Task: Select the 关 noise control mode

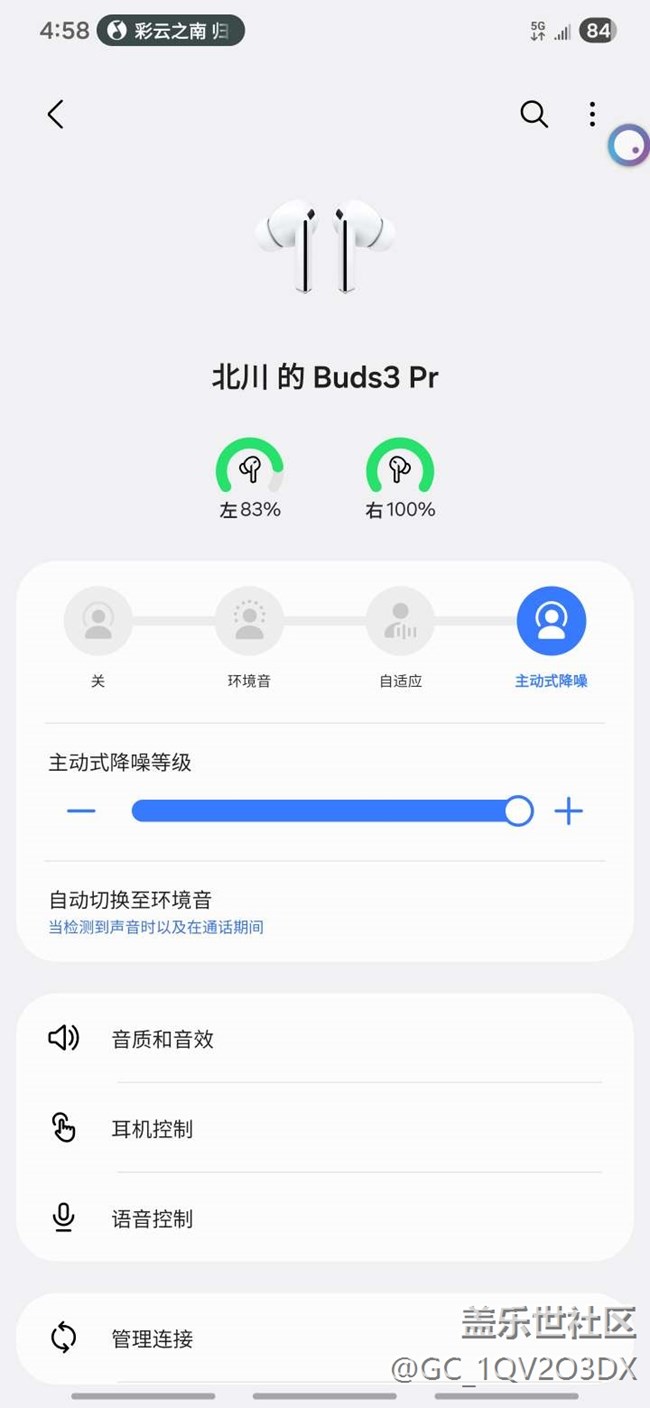Action: (98, 621)
